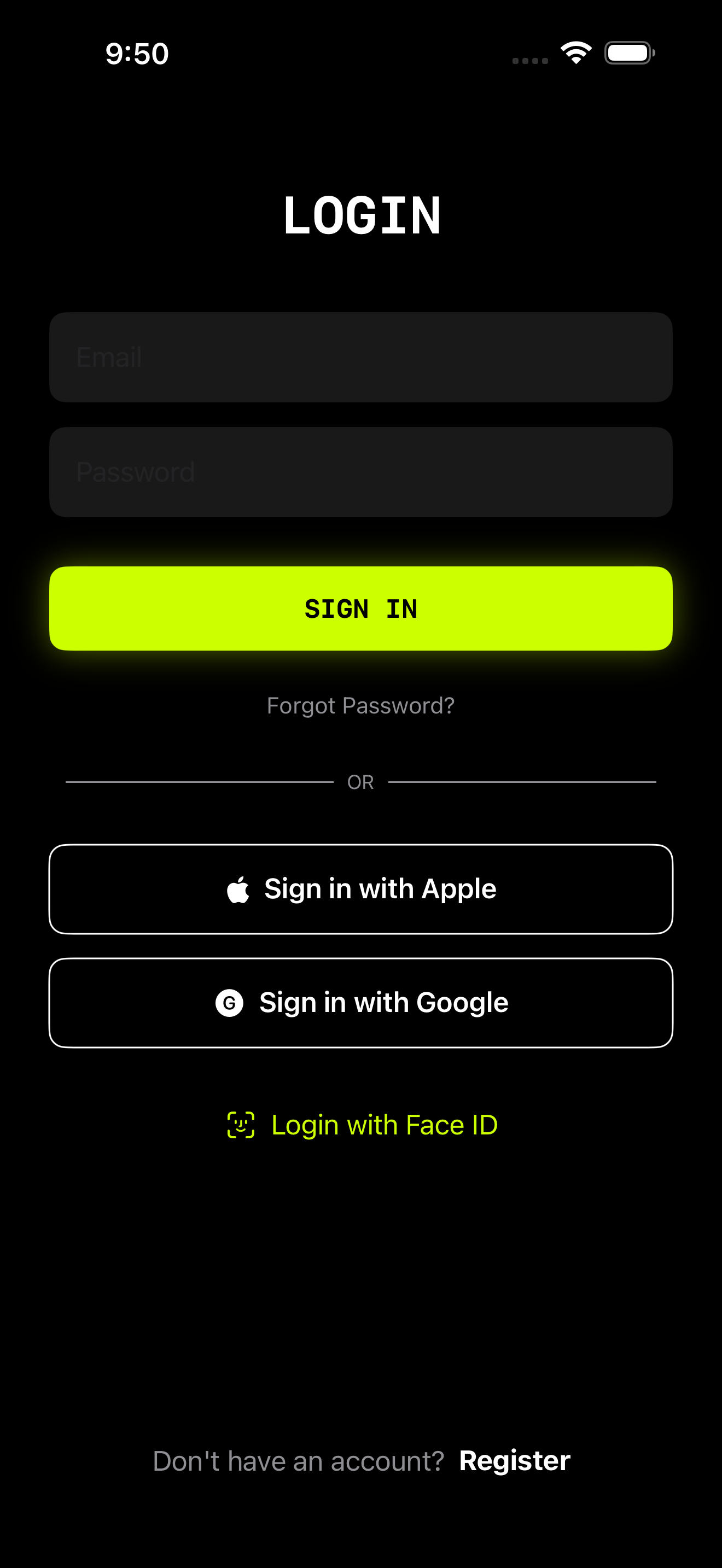Click the 9:50 clock in the status bar
Viewport: 722px width, 1568px height.
pyautogui.click(x=136, y=54)
